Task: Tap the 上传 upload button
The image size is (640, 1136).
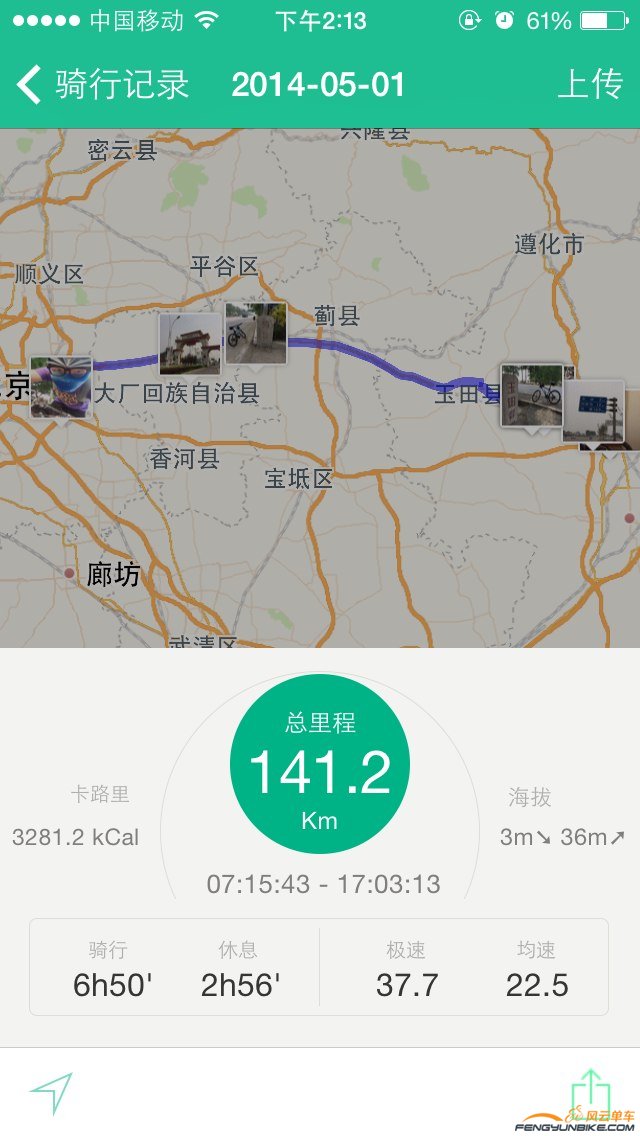Action: coord(590,84)
